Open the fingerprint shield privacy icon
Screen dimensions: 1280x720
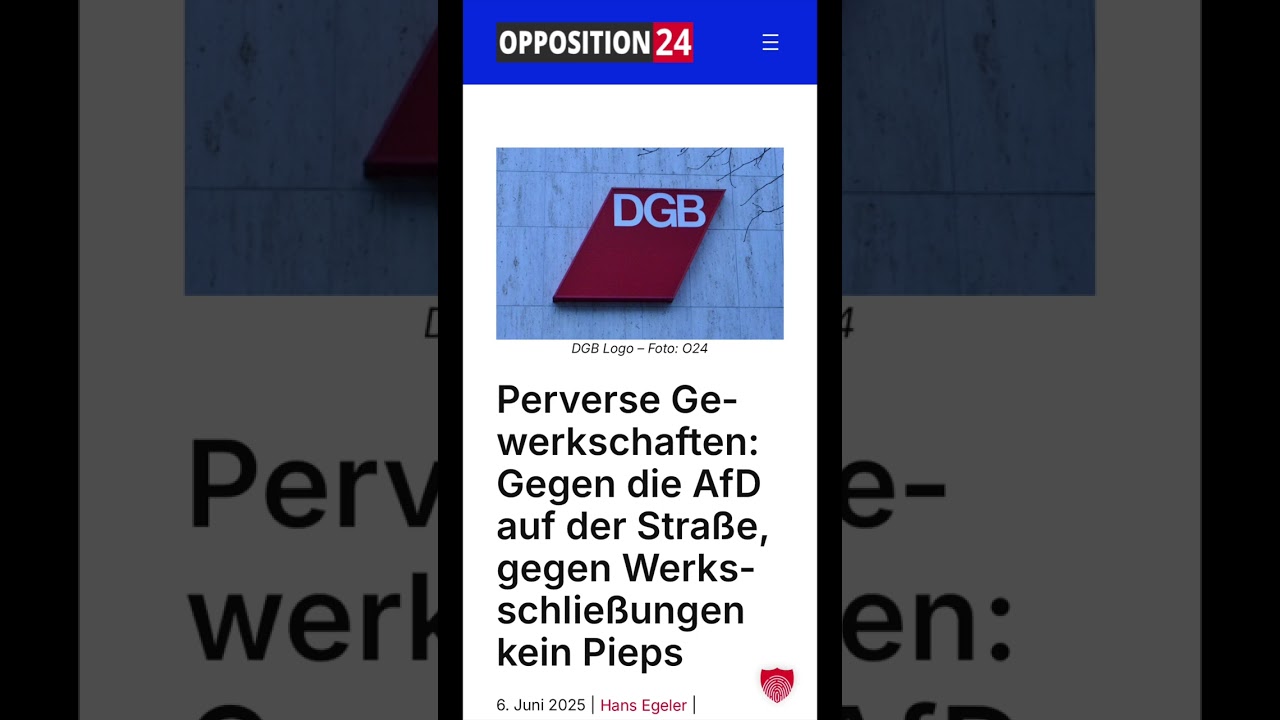[777, 685]
